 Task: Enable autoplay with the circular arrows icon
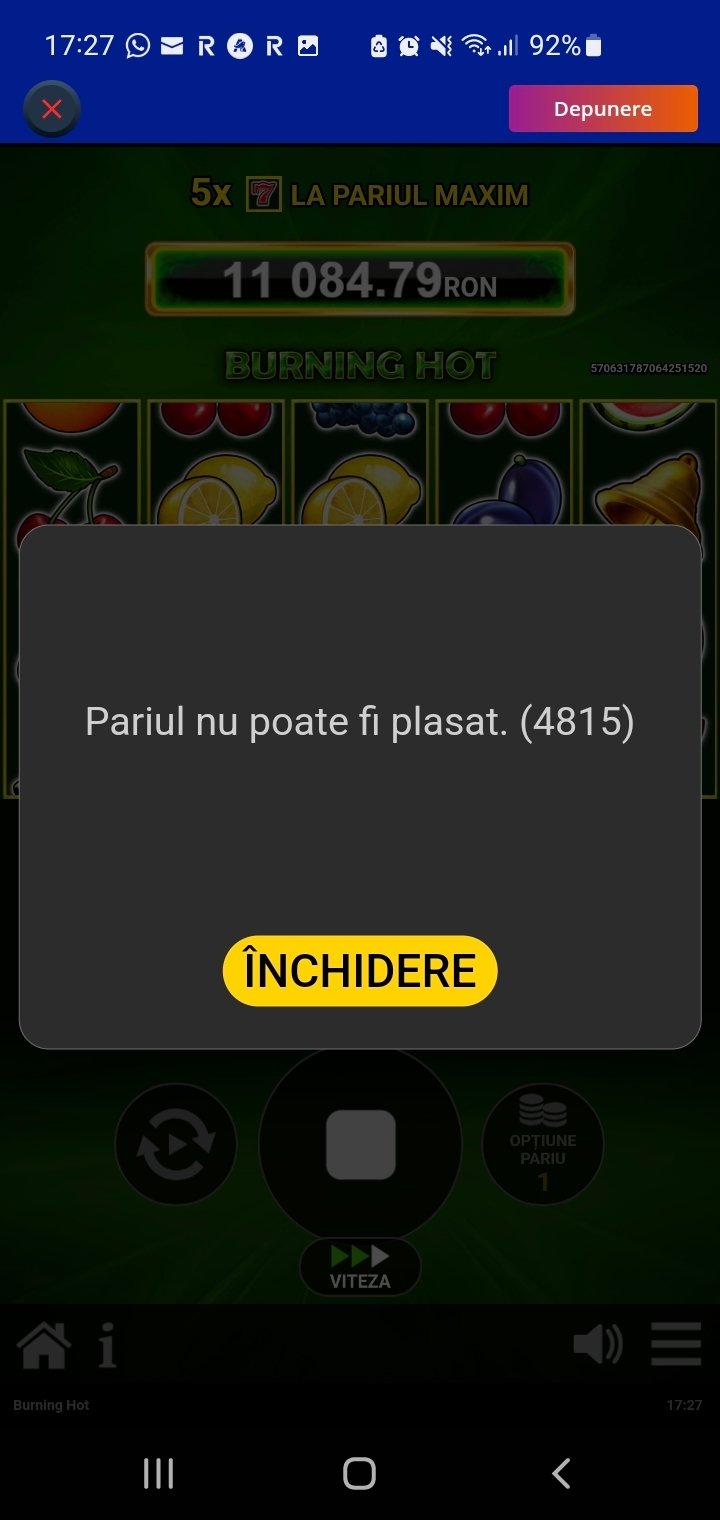click(176, 1144)
